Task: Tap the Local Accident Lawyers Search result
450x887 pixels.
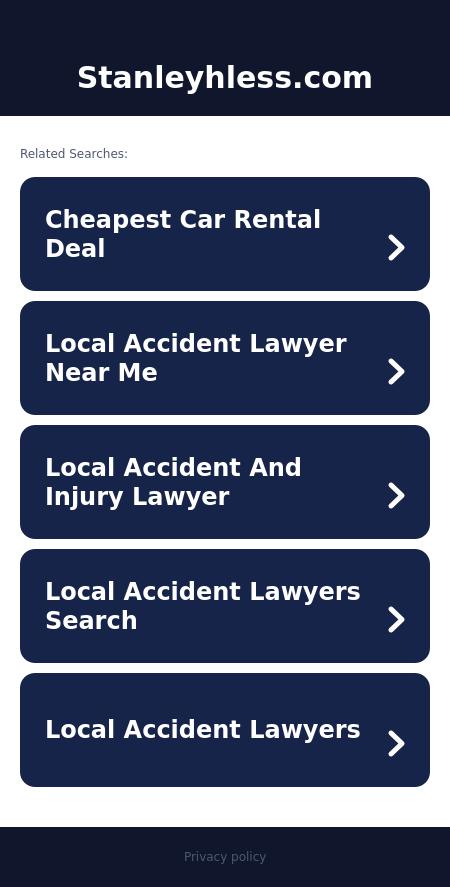Action: point(225,605)
